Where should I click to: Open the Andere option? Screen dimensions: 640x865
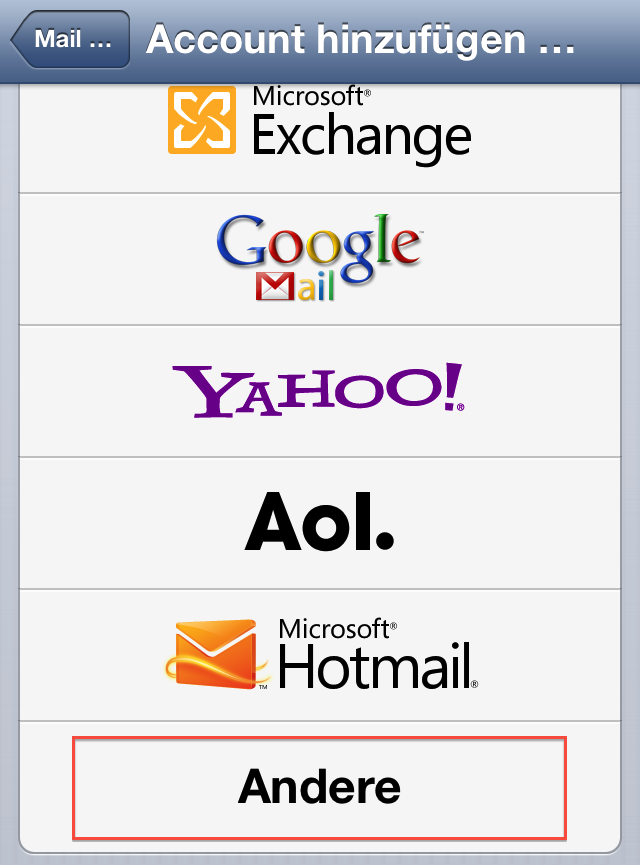(319, 787)
